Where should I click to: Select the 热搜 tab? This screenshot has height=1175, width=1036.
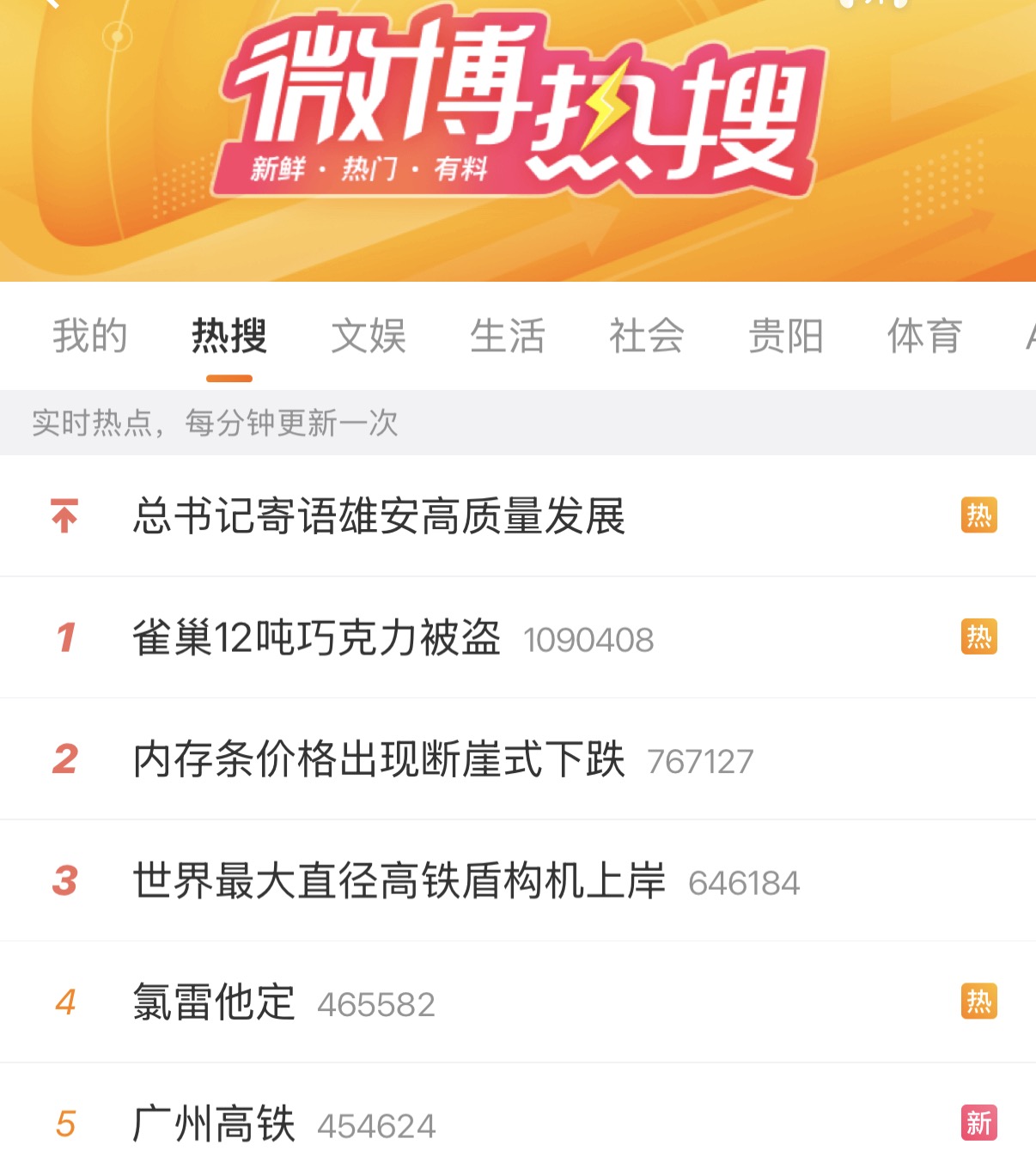coord(229,336)
